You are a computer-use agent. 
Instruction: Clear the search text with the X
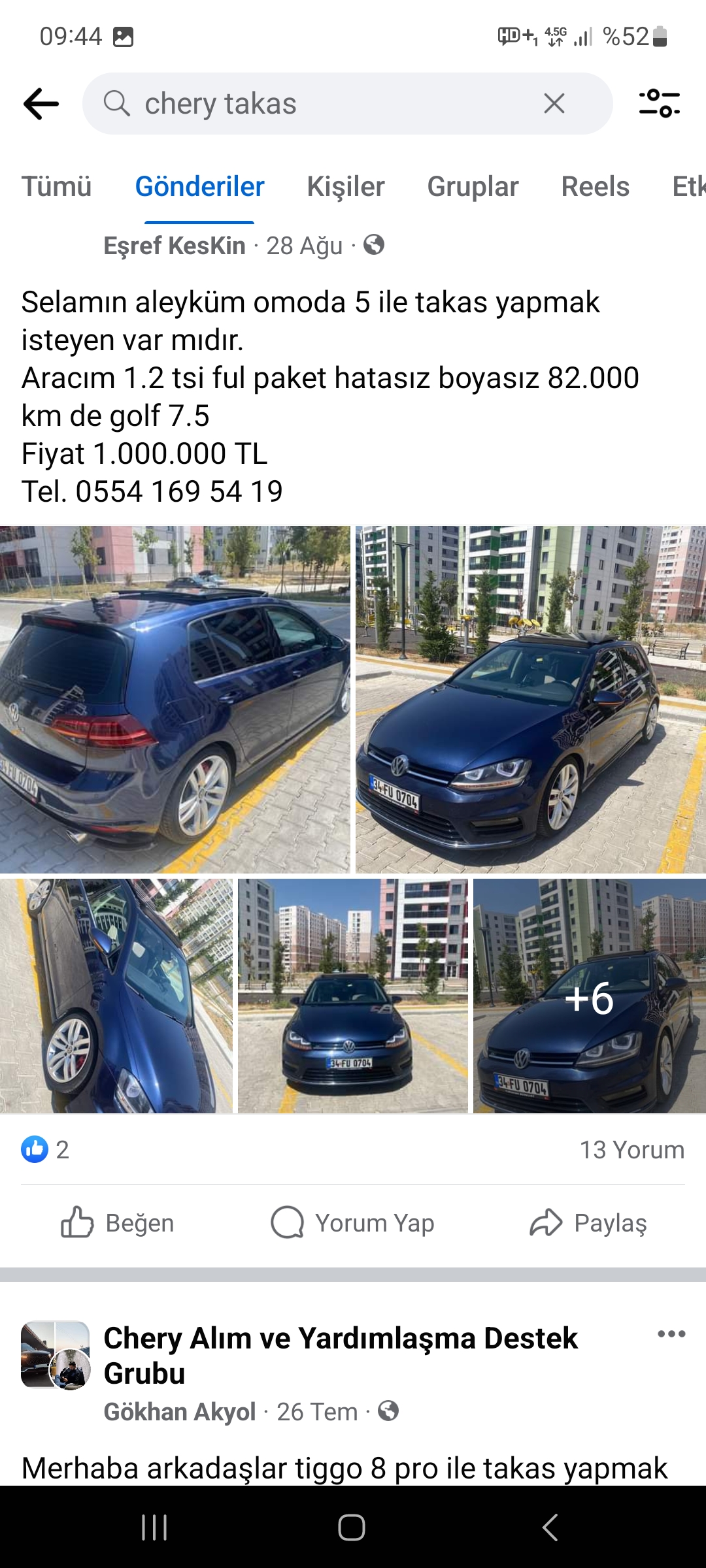click(x=554, y=103)
